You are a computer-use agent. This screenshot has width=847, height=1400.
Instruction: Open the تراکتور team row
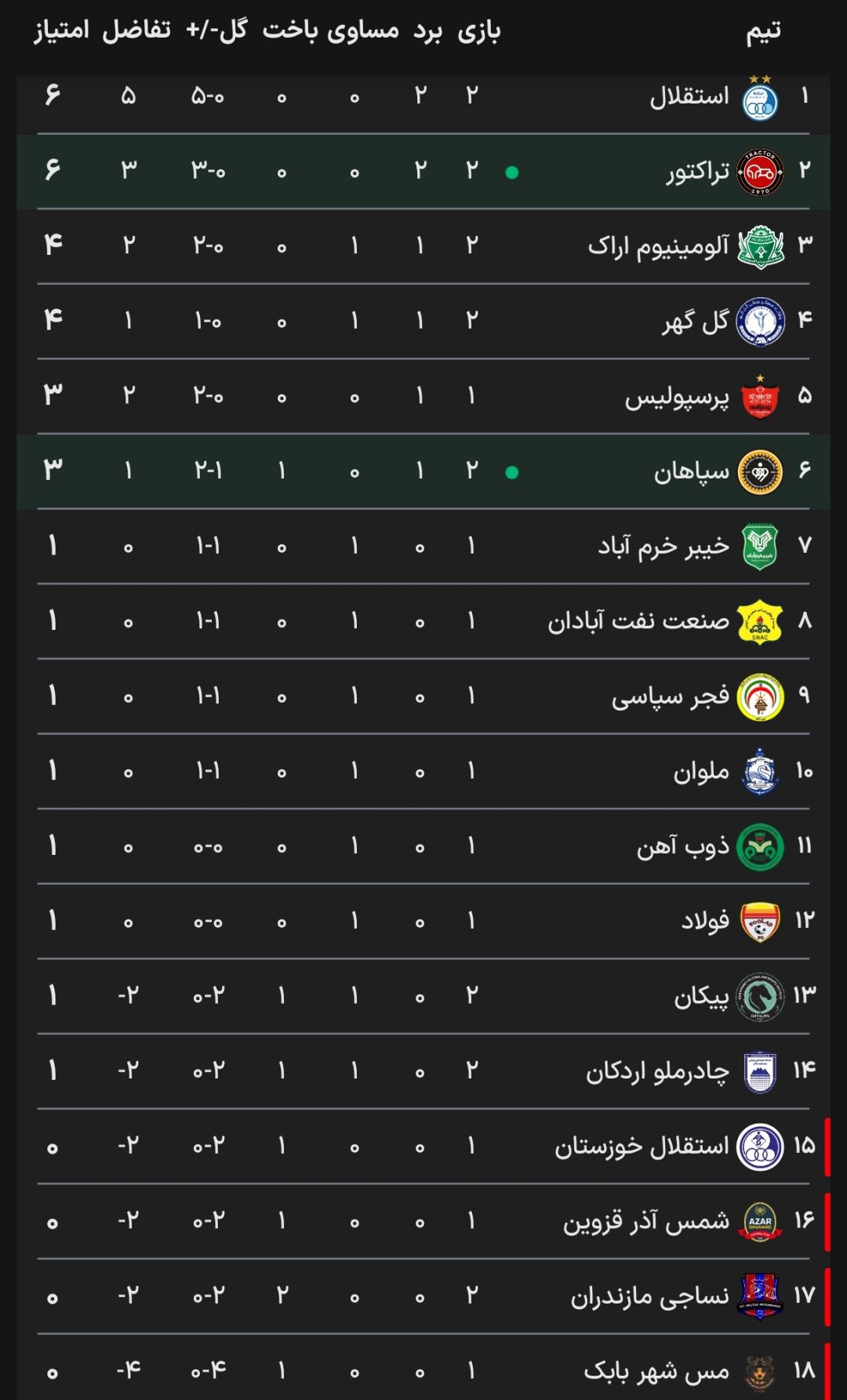click(x=423, y=172)
